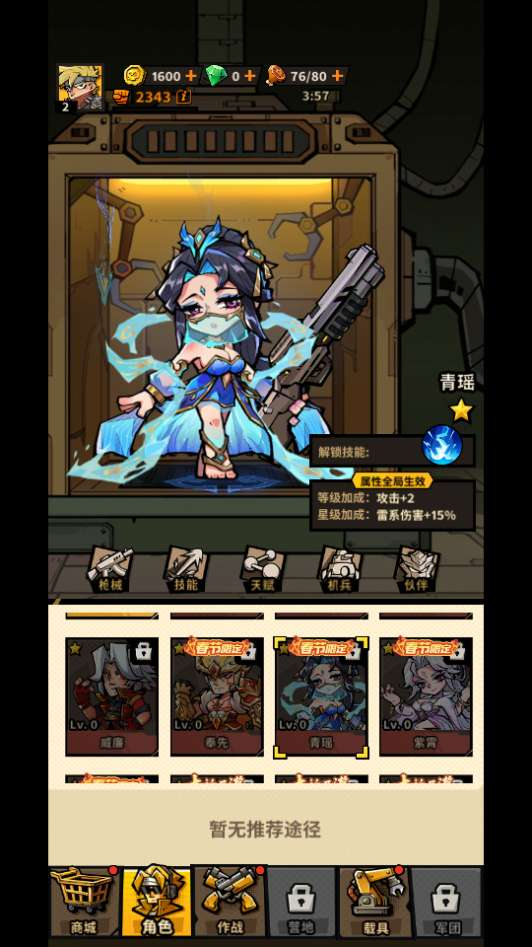Select the 威廉 character card
Screen dimensions: 532x947
tap(112, 696)
